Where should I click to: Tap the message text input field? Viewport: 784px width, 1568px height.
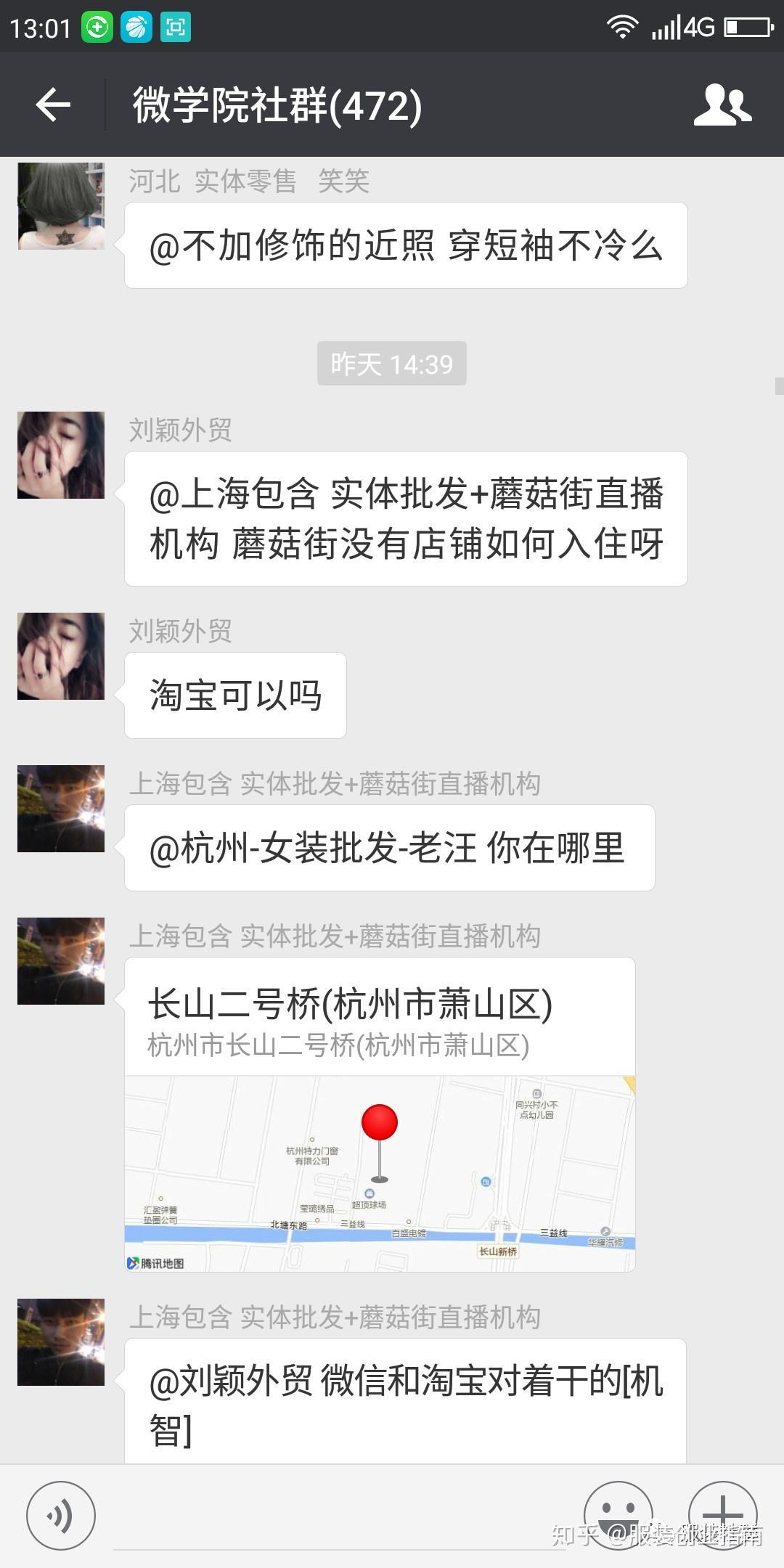[341, 1517]
